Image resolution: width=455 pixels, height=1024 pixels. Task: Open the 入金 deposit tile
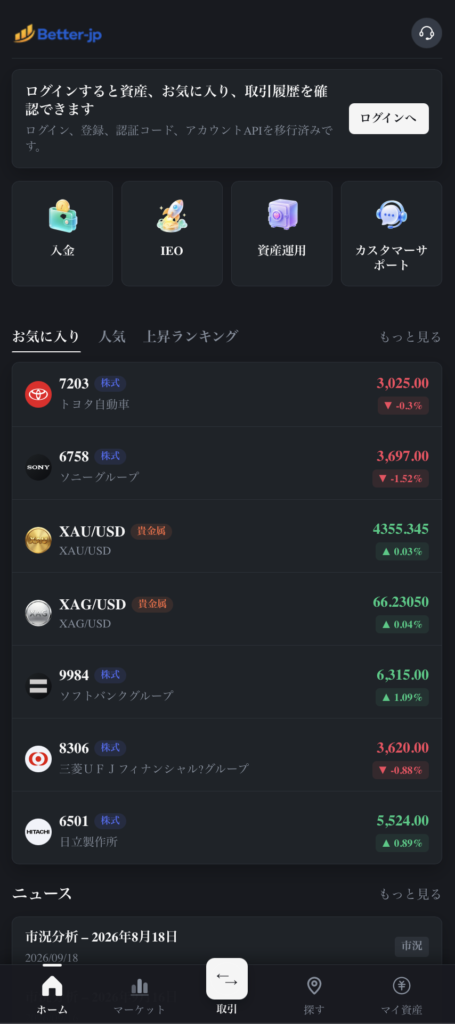click(x=63, y=233)
